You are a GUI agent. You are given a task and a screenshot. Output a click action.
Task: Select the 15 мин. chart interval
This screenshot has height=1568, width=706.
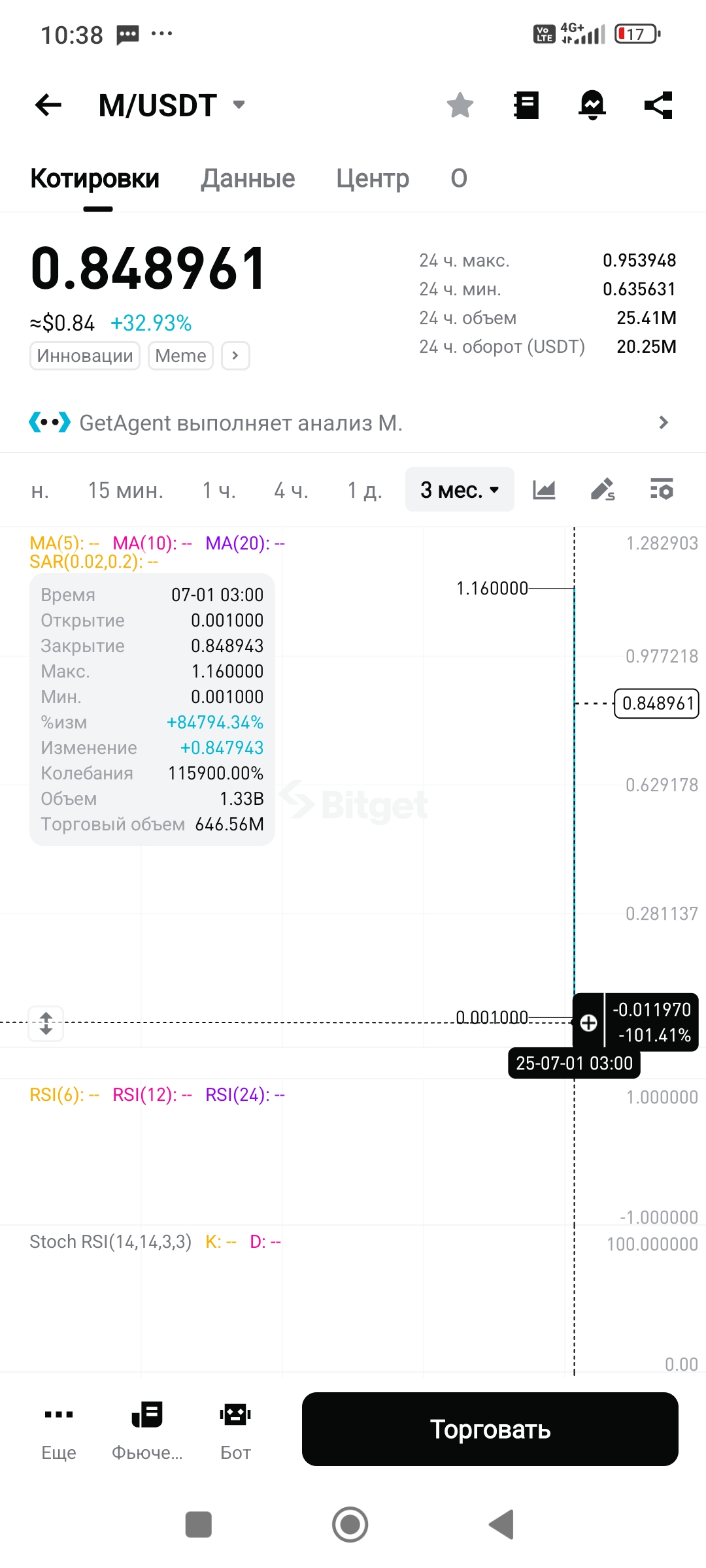pos(126,490)
